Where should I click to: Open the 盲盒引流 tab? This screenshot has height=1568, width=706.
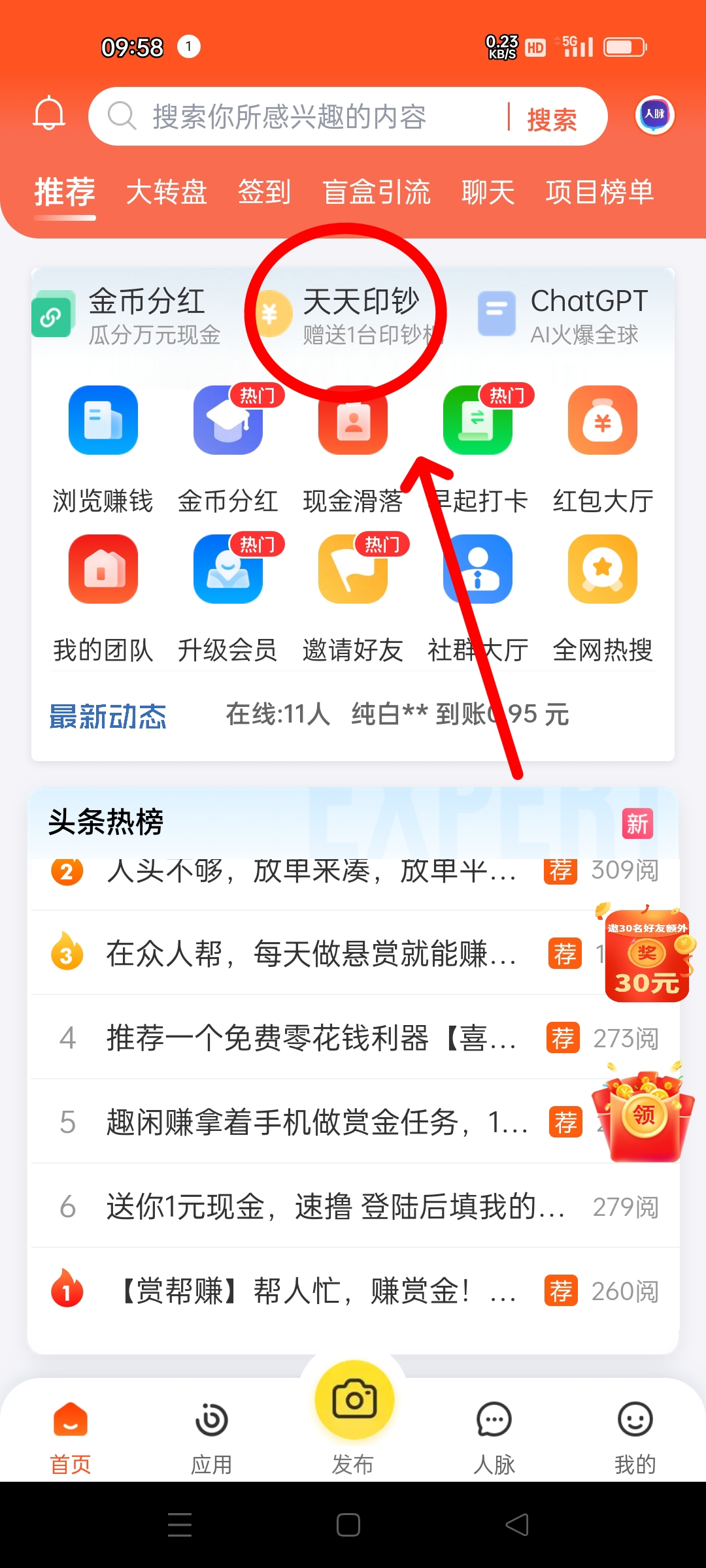point(377,192)
